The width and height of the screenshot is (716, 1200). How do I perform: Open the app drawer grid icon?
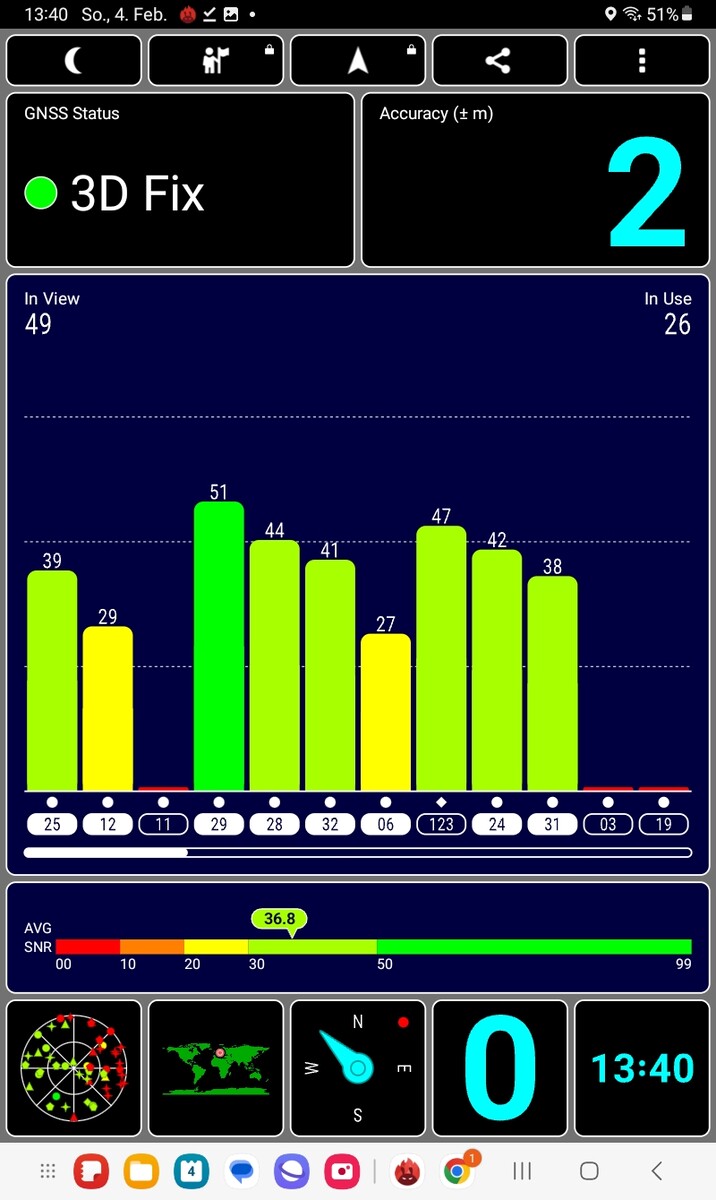click(x=46, y=1171)
